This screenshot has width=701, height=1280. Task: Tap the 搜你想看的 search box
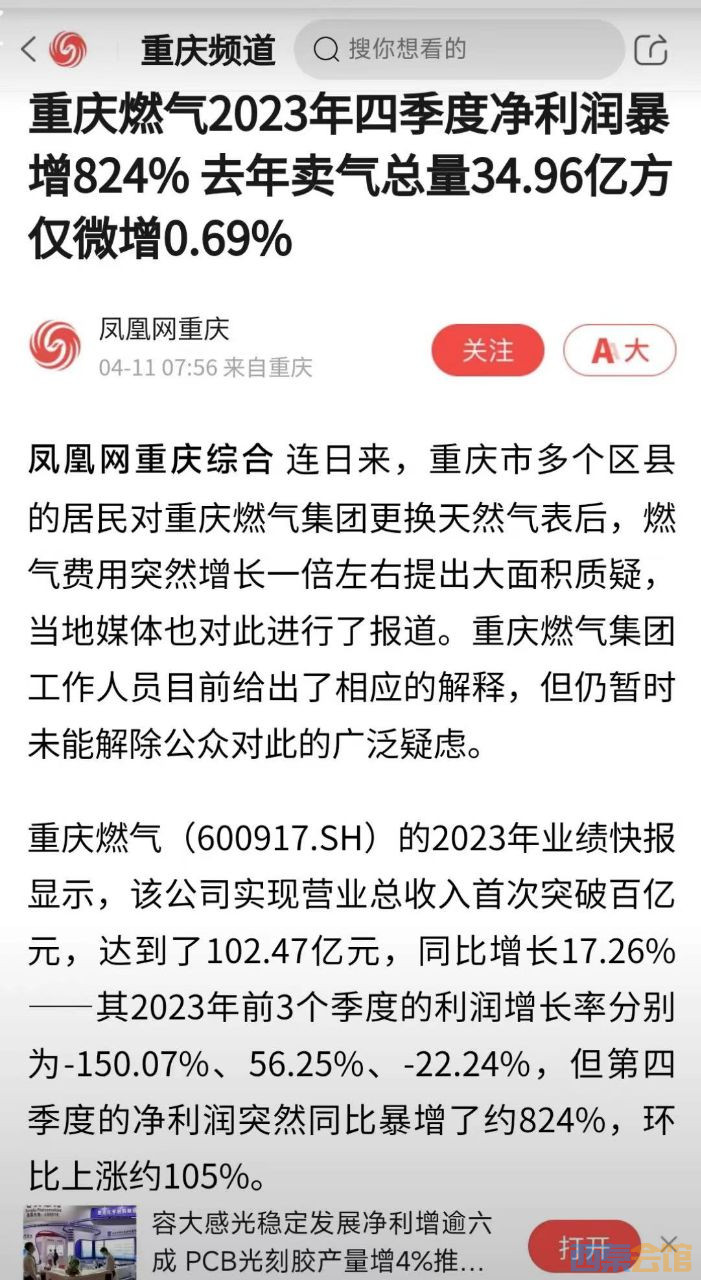[458, 49]
